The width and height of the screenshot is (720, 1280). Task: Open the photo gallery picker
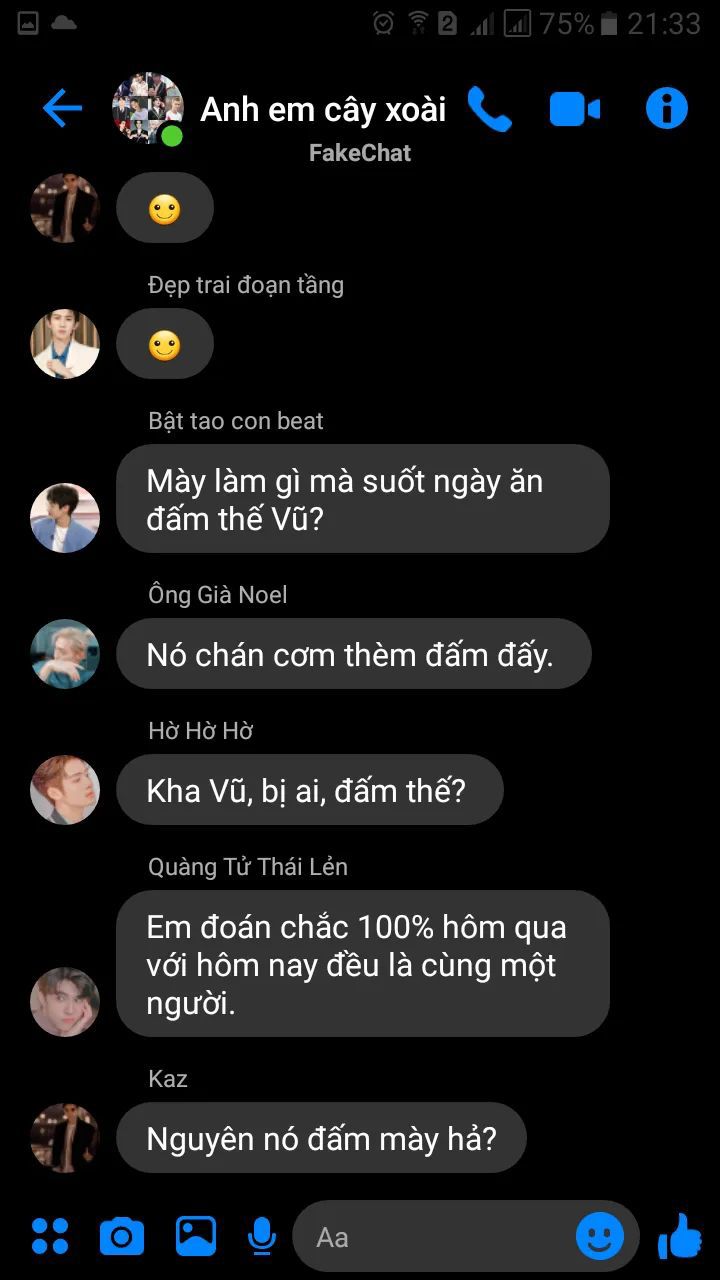(x=196, y=1237)
